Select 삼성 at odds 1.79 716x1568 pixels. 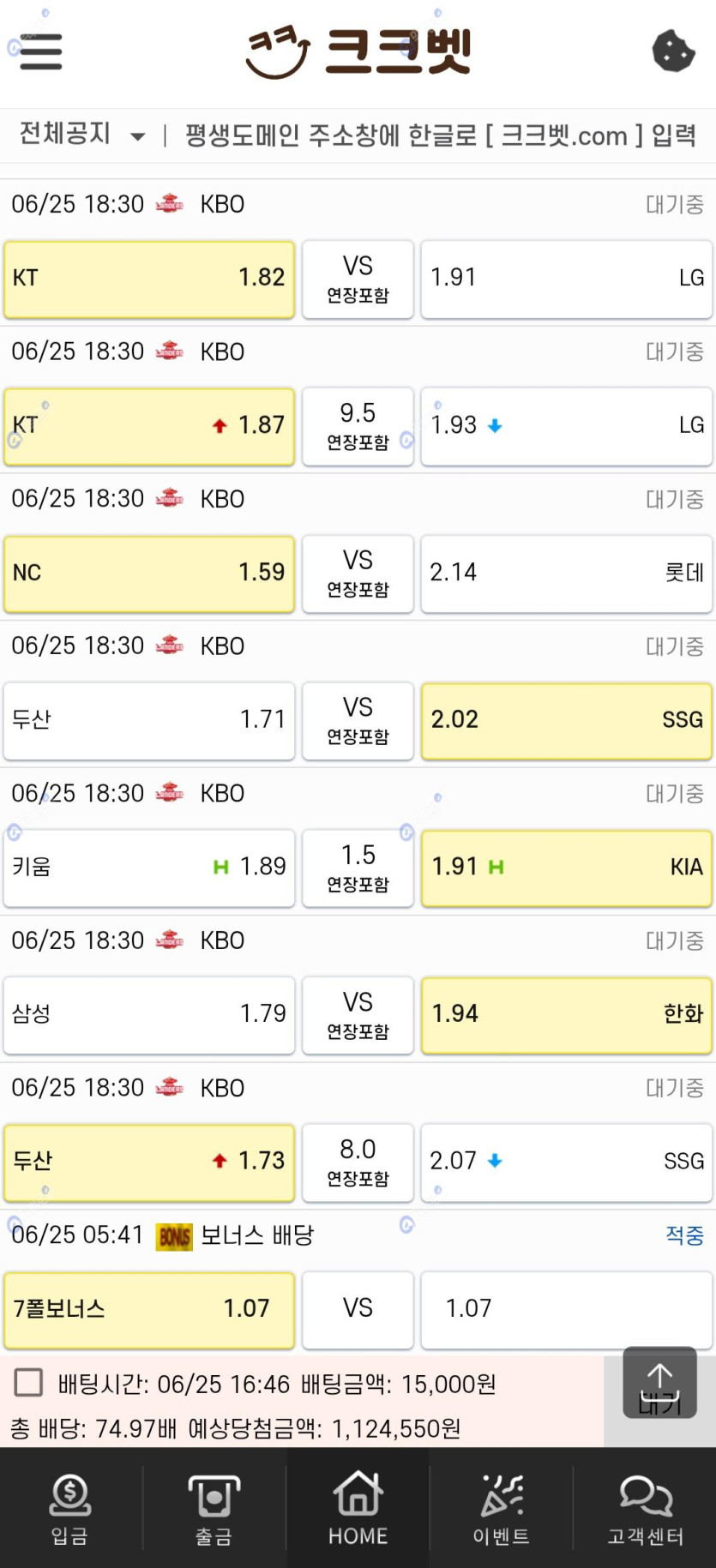click(149, 1015)
